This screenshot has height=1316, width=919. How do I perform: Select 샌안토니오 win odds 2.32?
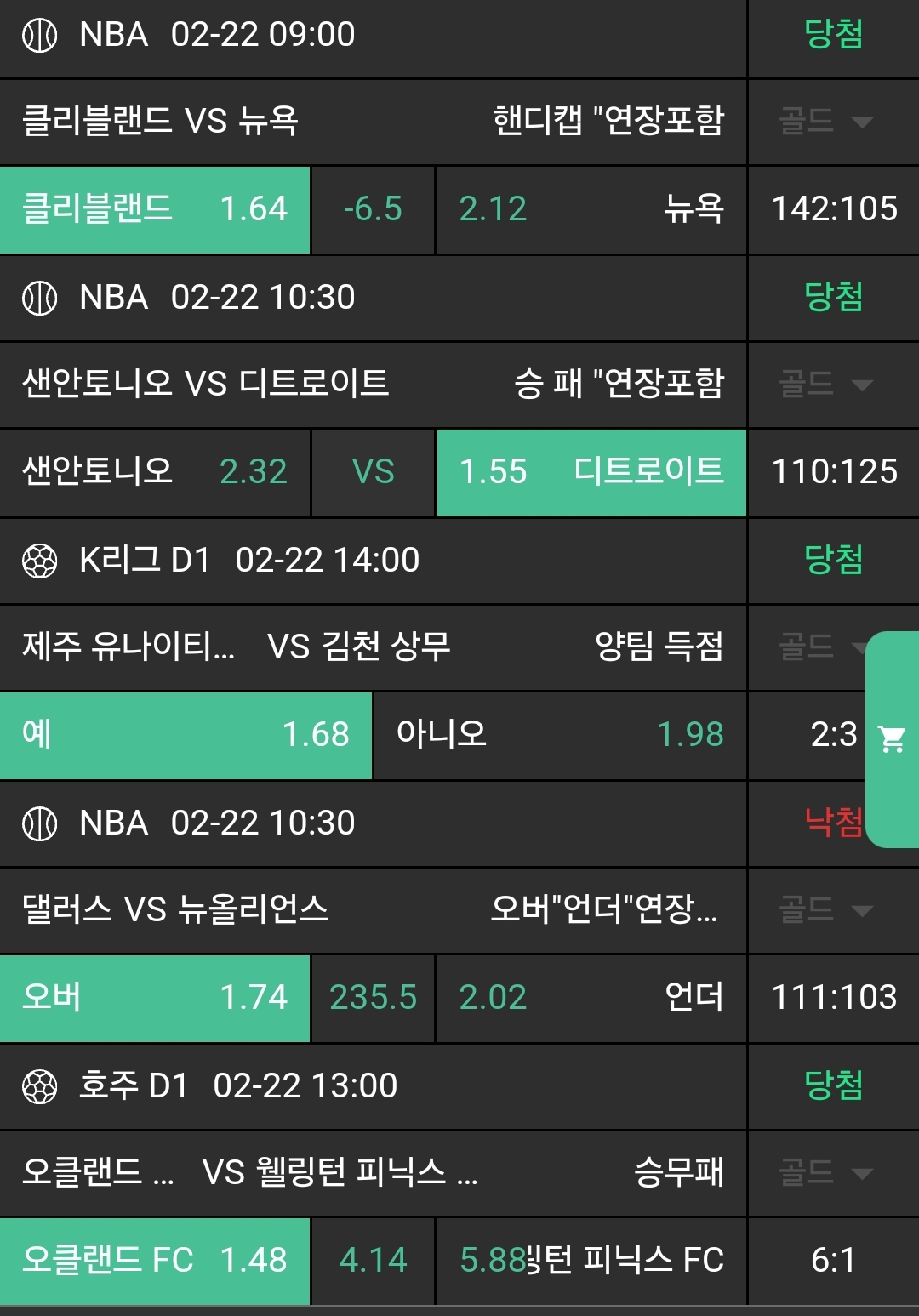point(155,472)
